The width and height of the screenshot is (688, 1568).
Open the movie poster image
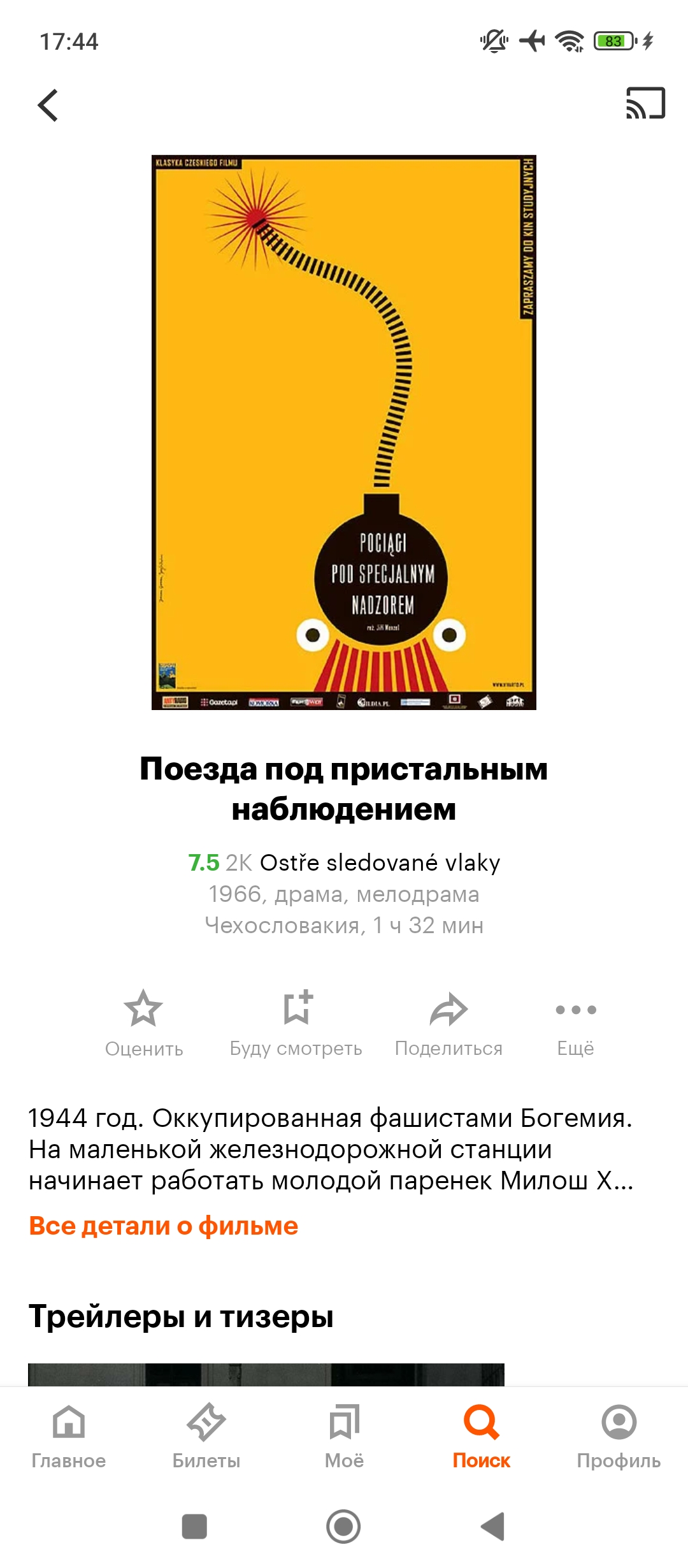tap(344, 432)
